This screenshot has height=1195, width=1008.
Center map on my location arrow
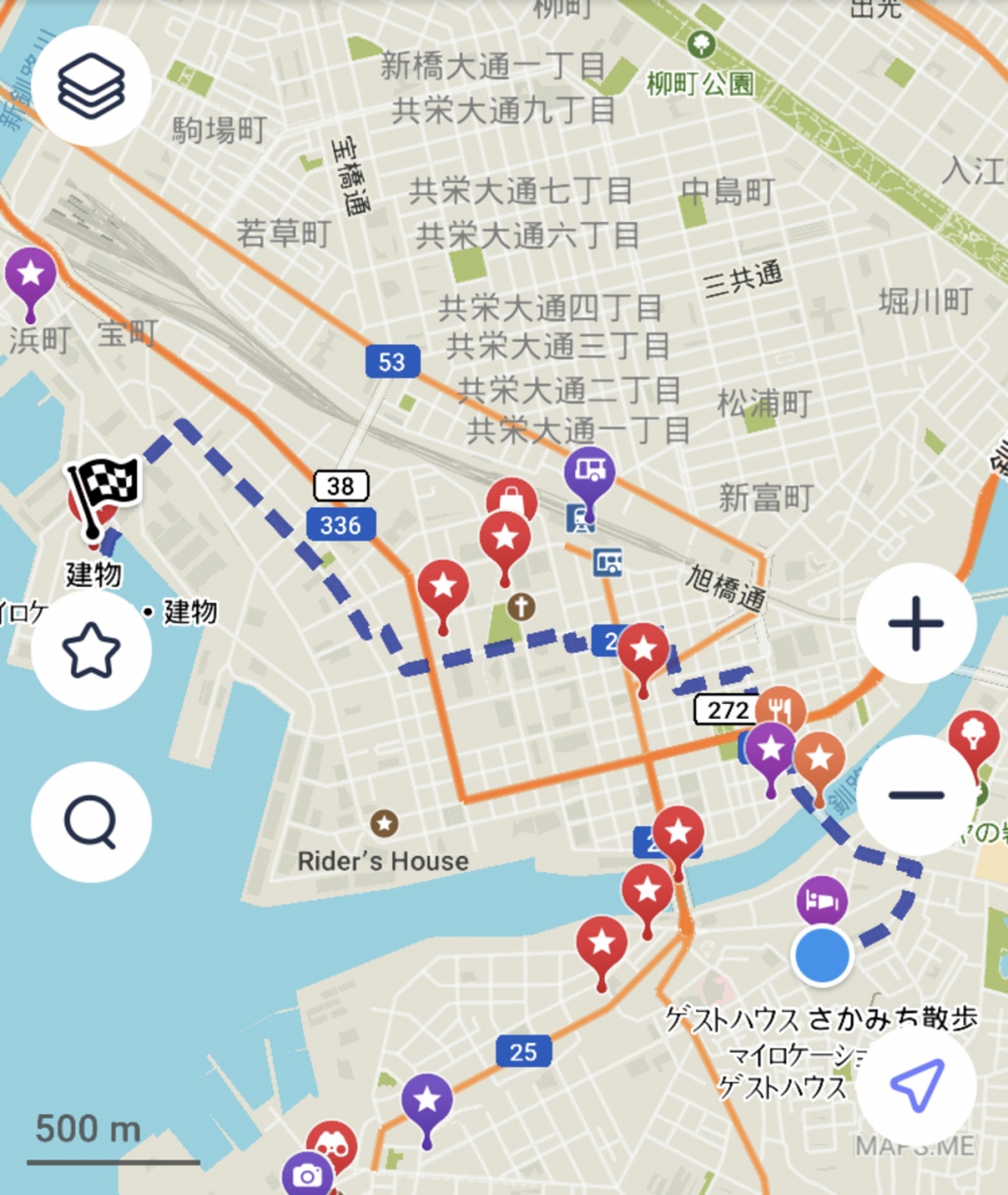point(916,1086)
